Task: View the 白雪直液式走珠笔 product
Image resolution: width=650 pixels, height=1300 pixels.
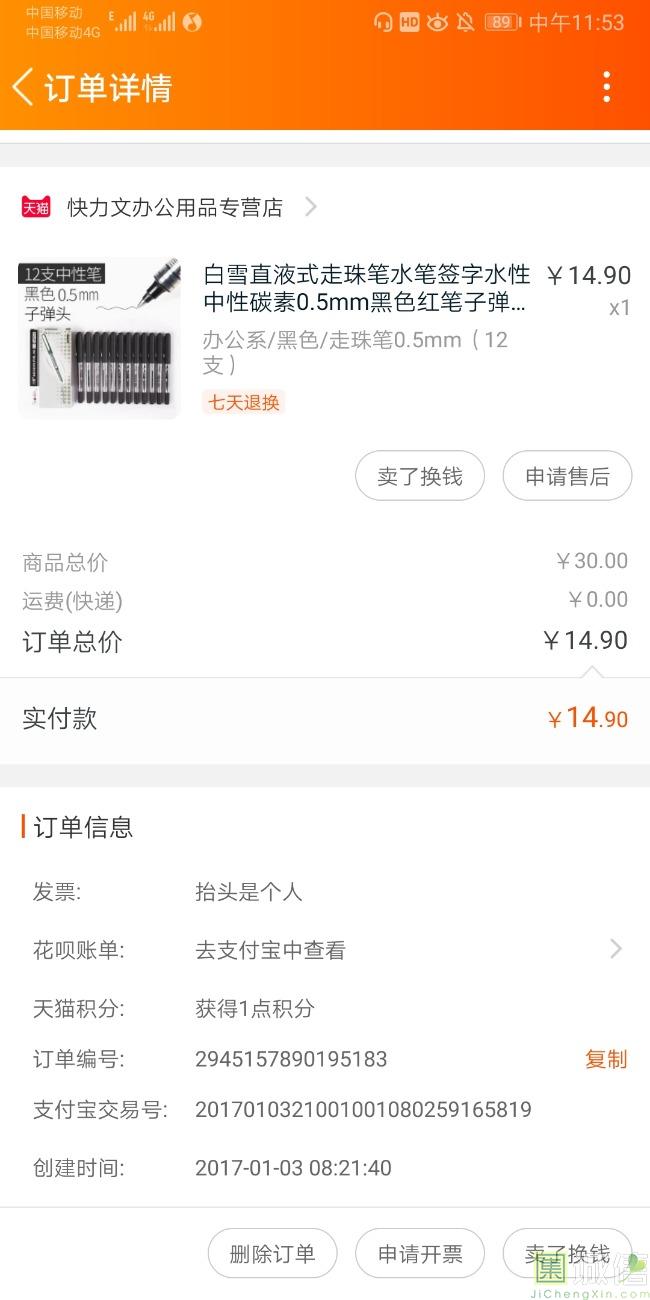Action: 366,288
